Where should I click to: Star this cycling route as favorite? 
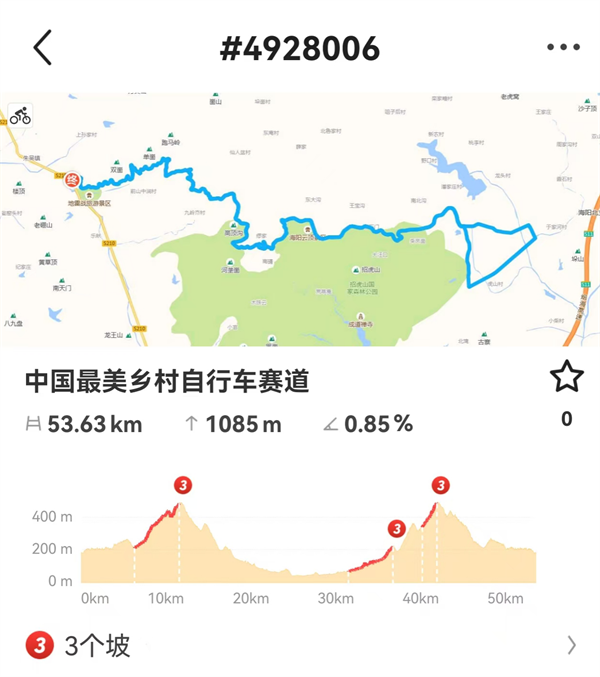(566, 378)
